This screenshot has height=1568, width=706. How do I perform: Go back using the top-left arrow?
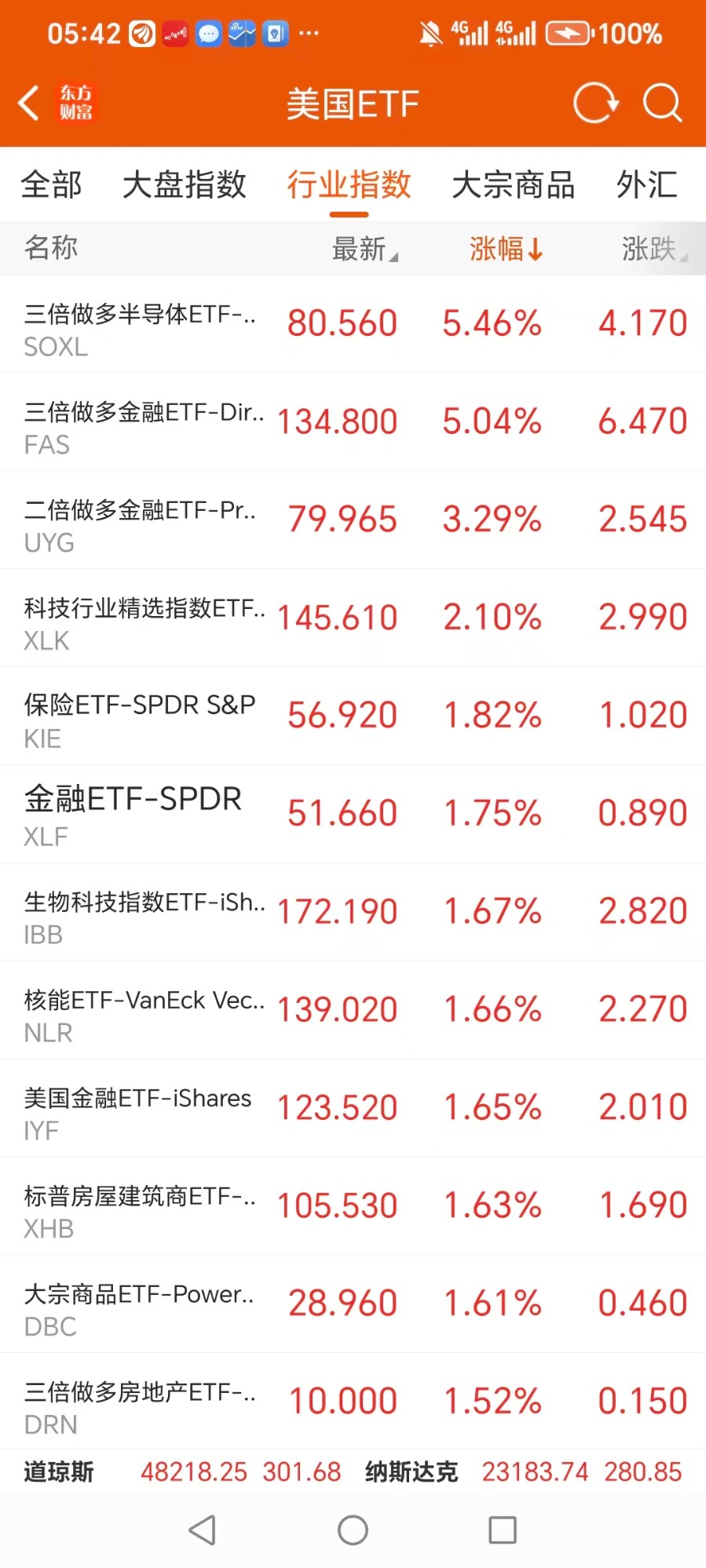point(30,103)
